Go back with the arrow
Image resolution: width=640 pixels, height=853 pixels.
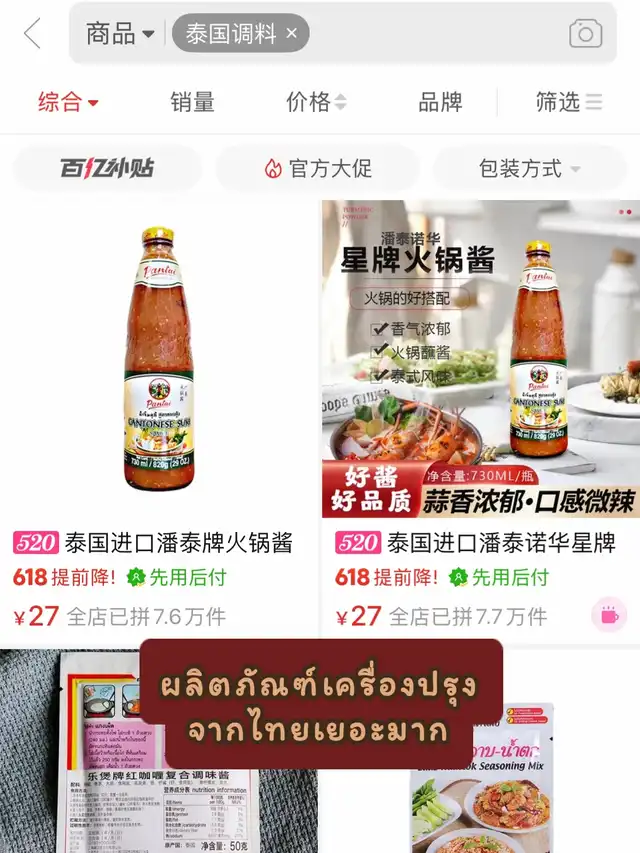[33, 33]
